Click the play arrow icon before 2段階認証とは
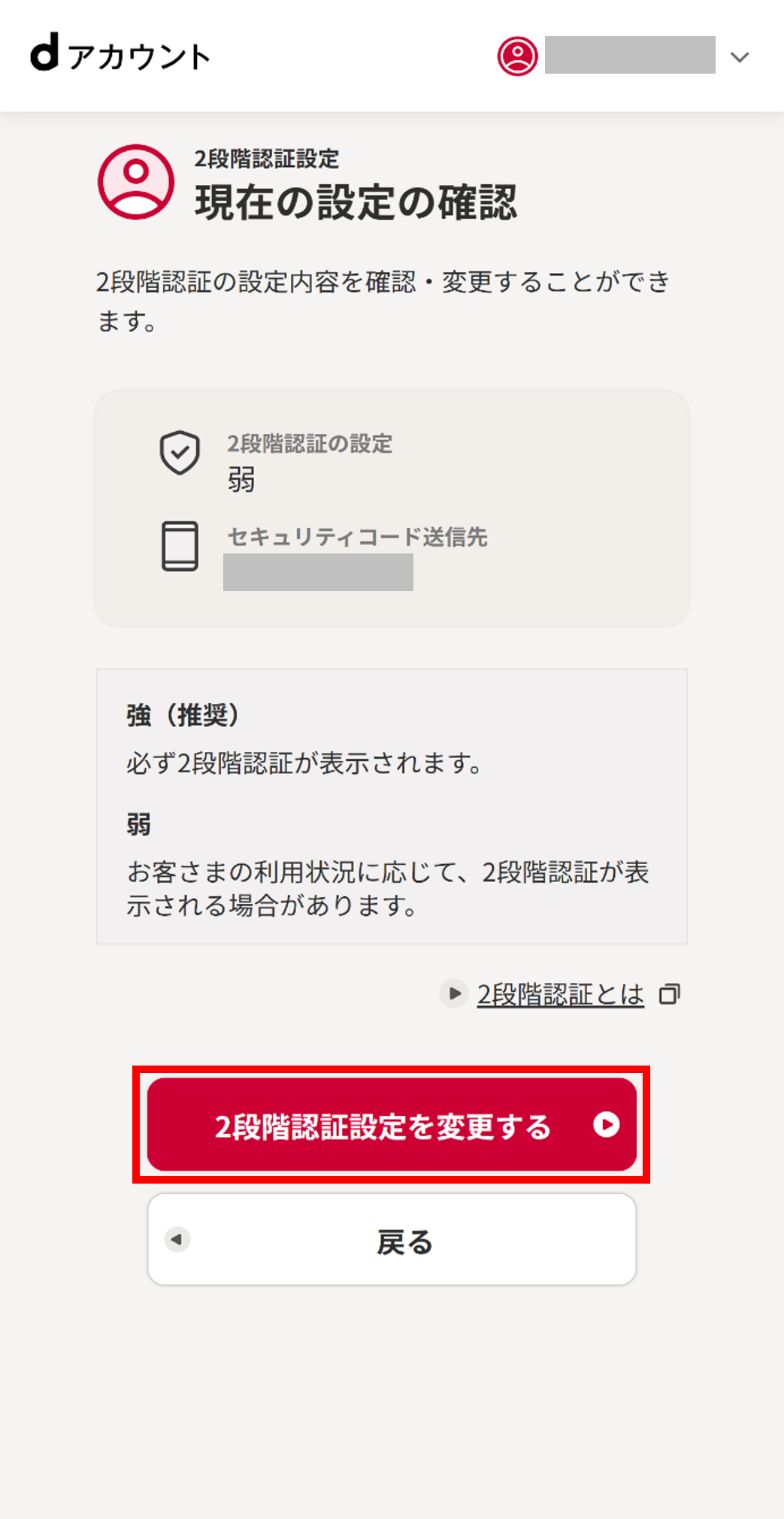 (x=454, y=993)
